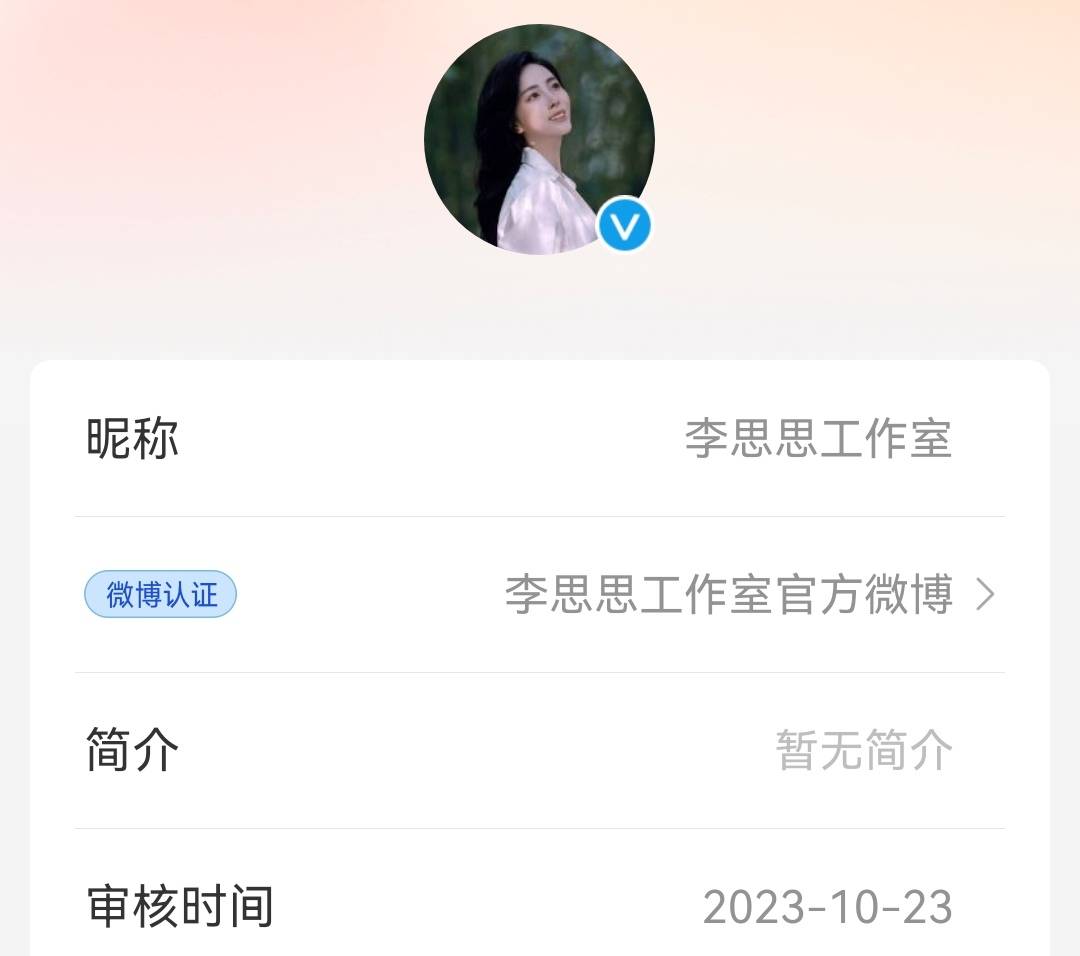Tap the circular profile avatar

[x=539, y=139]
